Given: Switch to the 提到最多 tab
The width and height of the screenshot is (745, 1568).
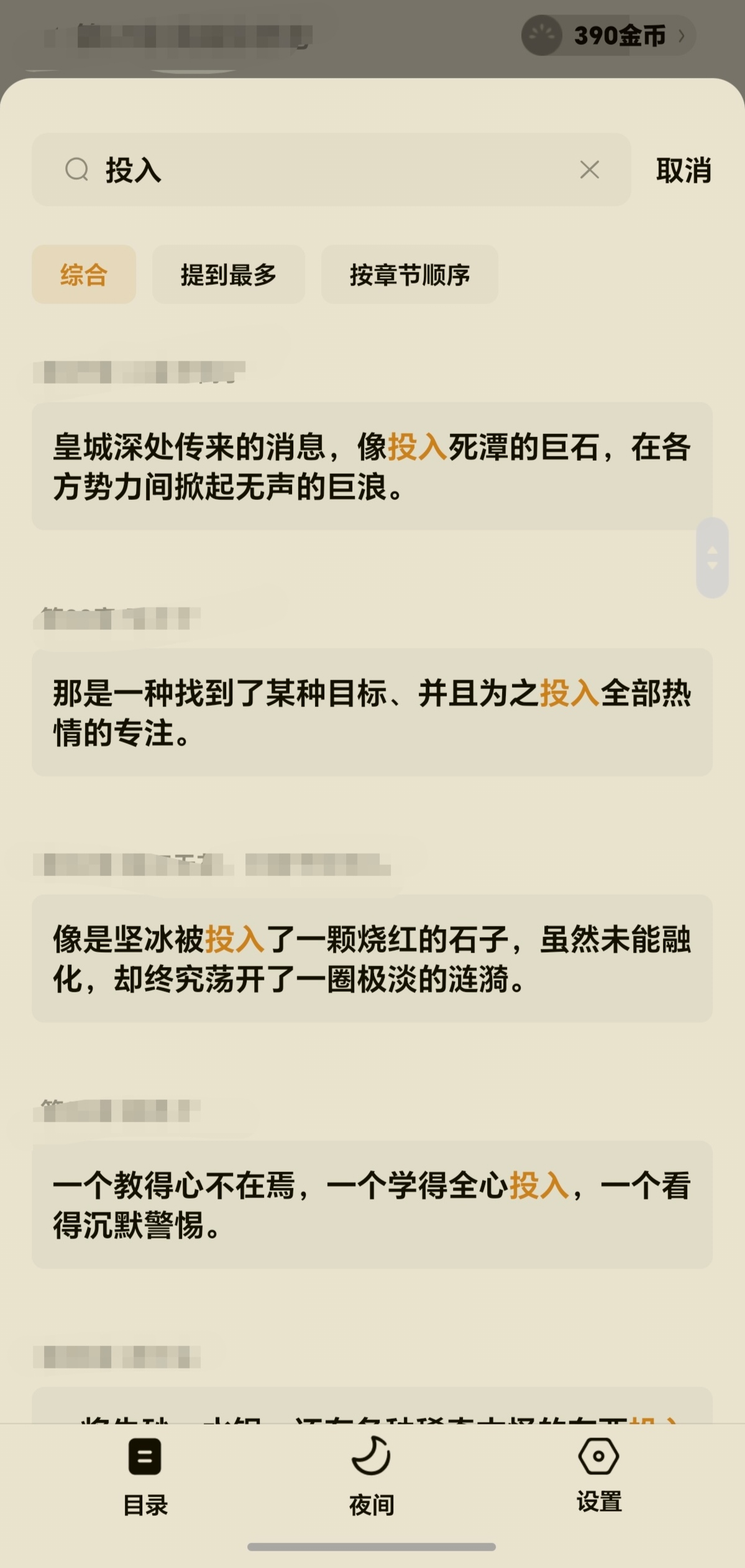Looking at the screenshot, I should [228, 274].
